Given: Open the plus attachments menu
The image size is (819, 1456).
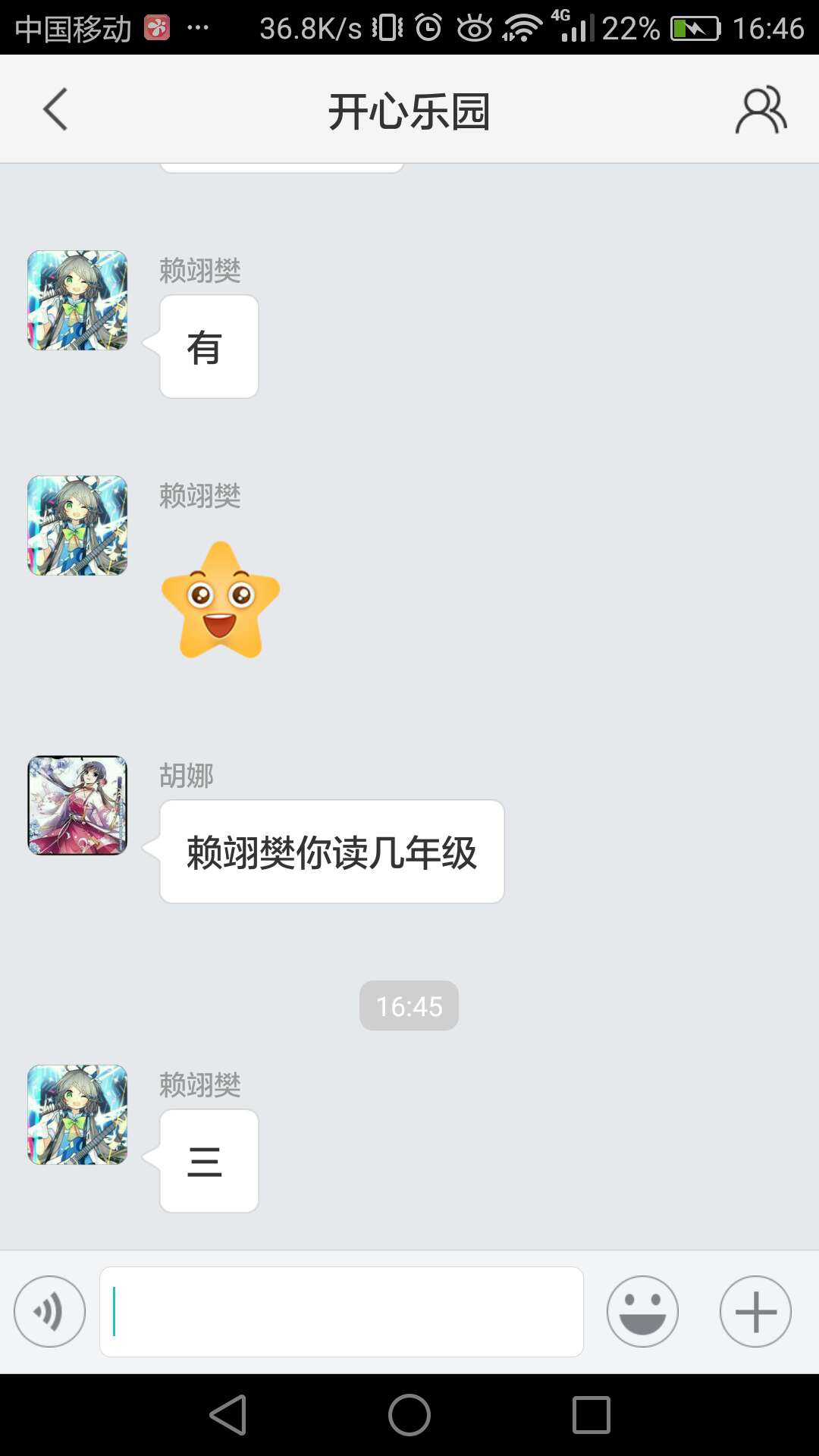Looking at the screenshot, I should click(755, 1311).
